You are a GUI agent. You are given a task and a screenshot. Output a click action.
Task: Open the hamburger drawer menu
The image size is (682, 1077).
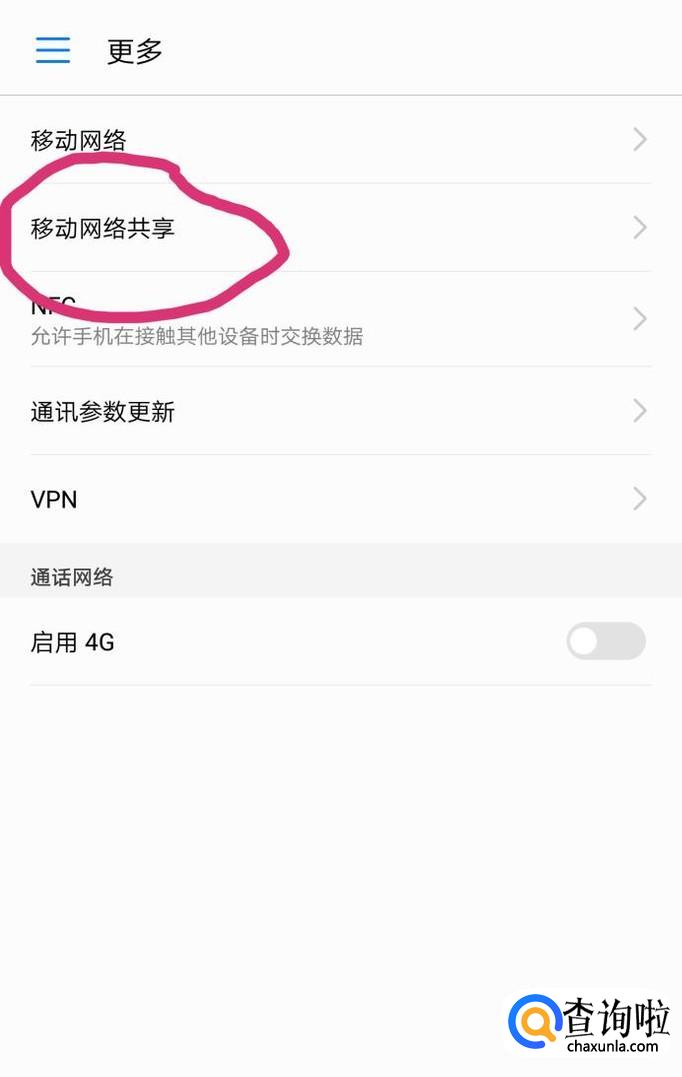tap(53, 51)
